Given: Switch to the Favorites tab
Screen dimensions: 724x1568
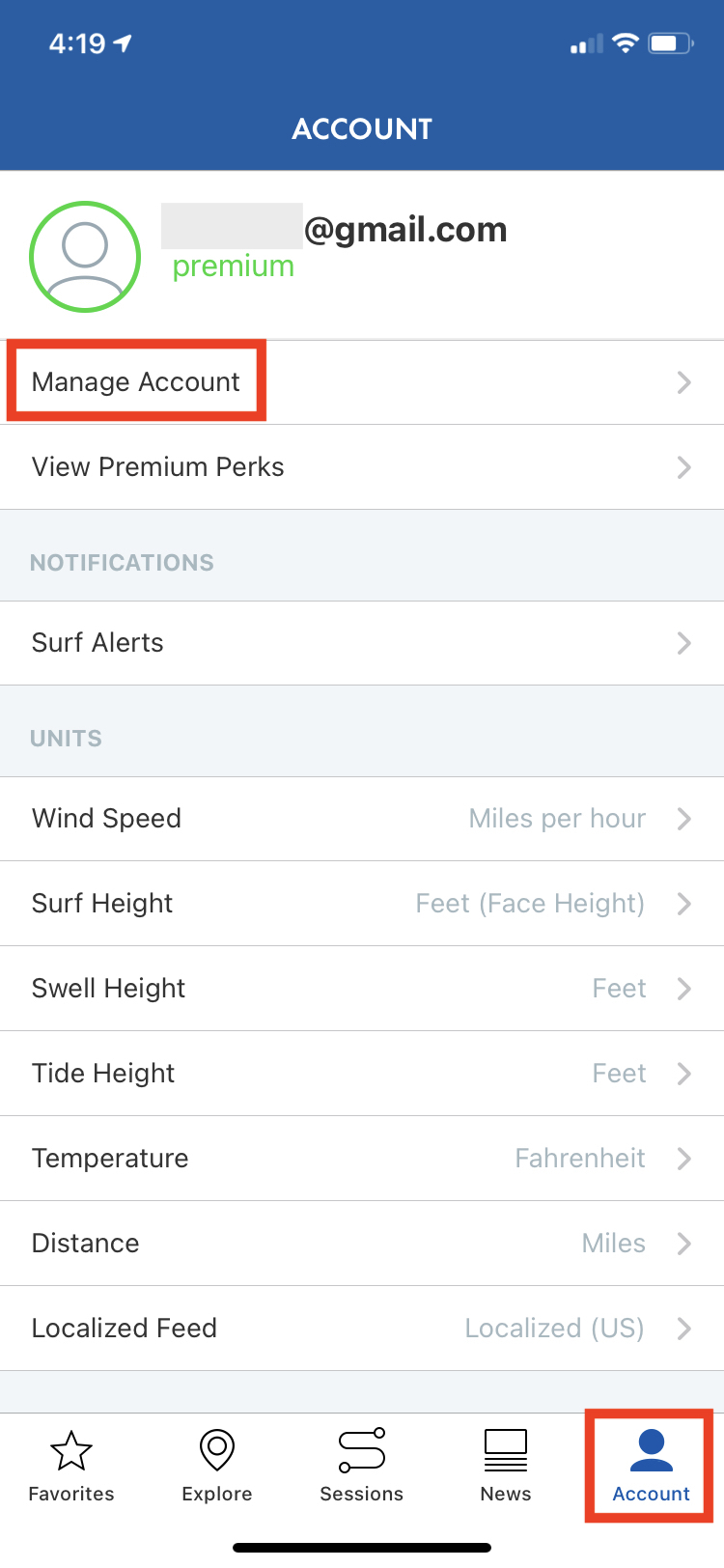Looking at the screenshot, I should pyautogui.click(x=71, y=1466).
